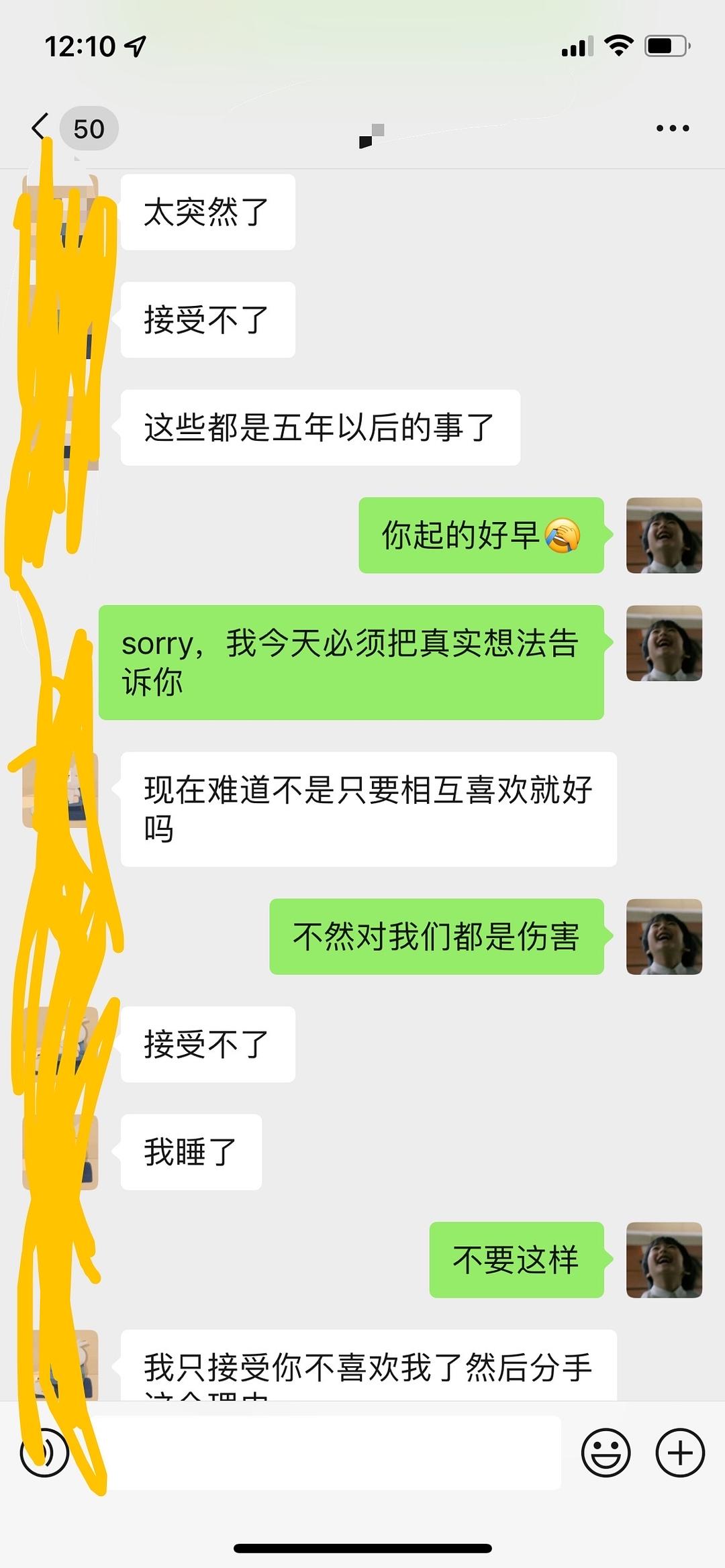Image resolution: width=725 pixels, height=1568 pixels.
Task: Switch to voice message input
Action: click(x=44, y=1453)
